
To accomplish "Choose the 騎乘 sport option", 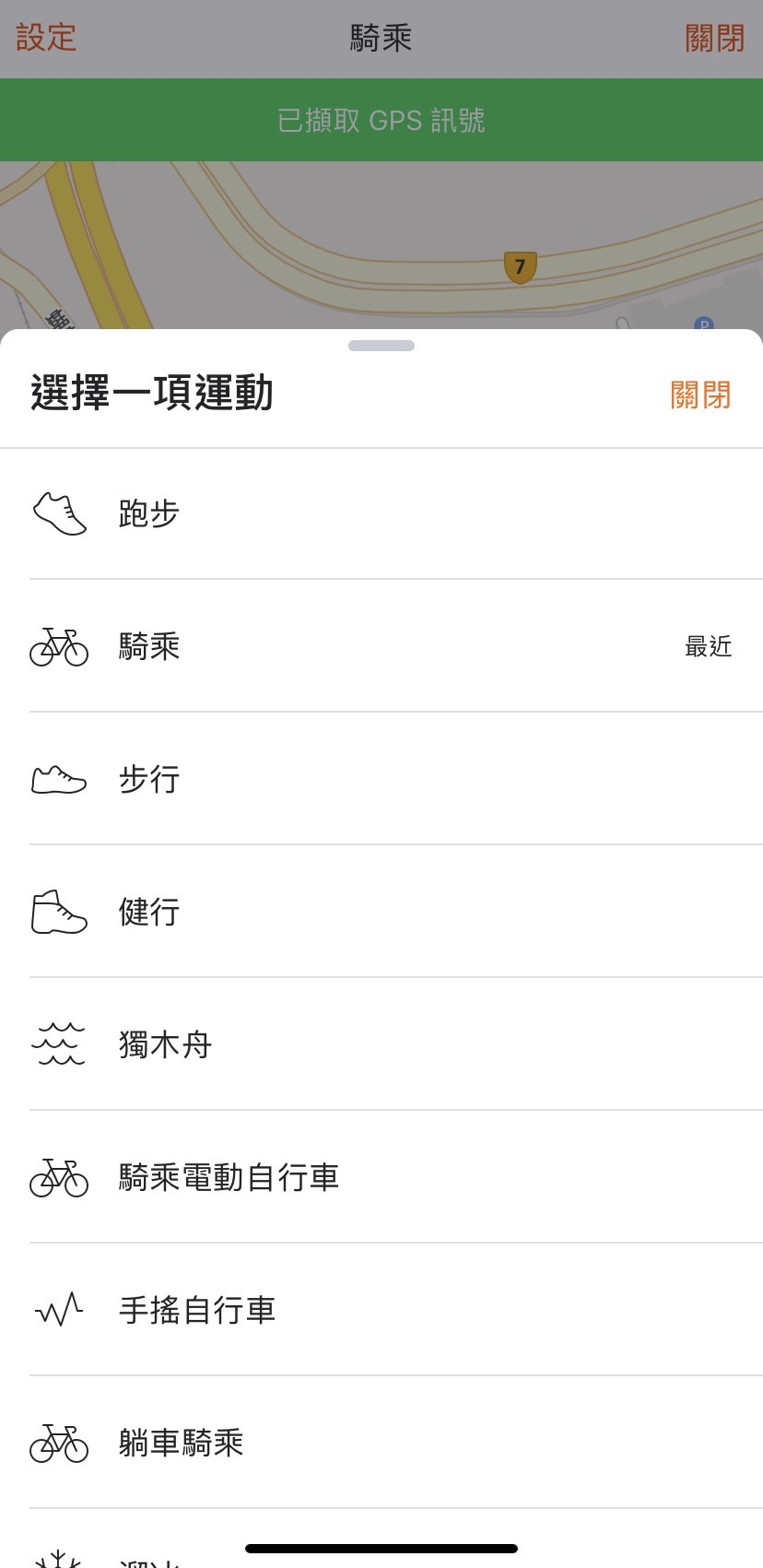I will (x=149, y=646).
